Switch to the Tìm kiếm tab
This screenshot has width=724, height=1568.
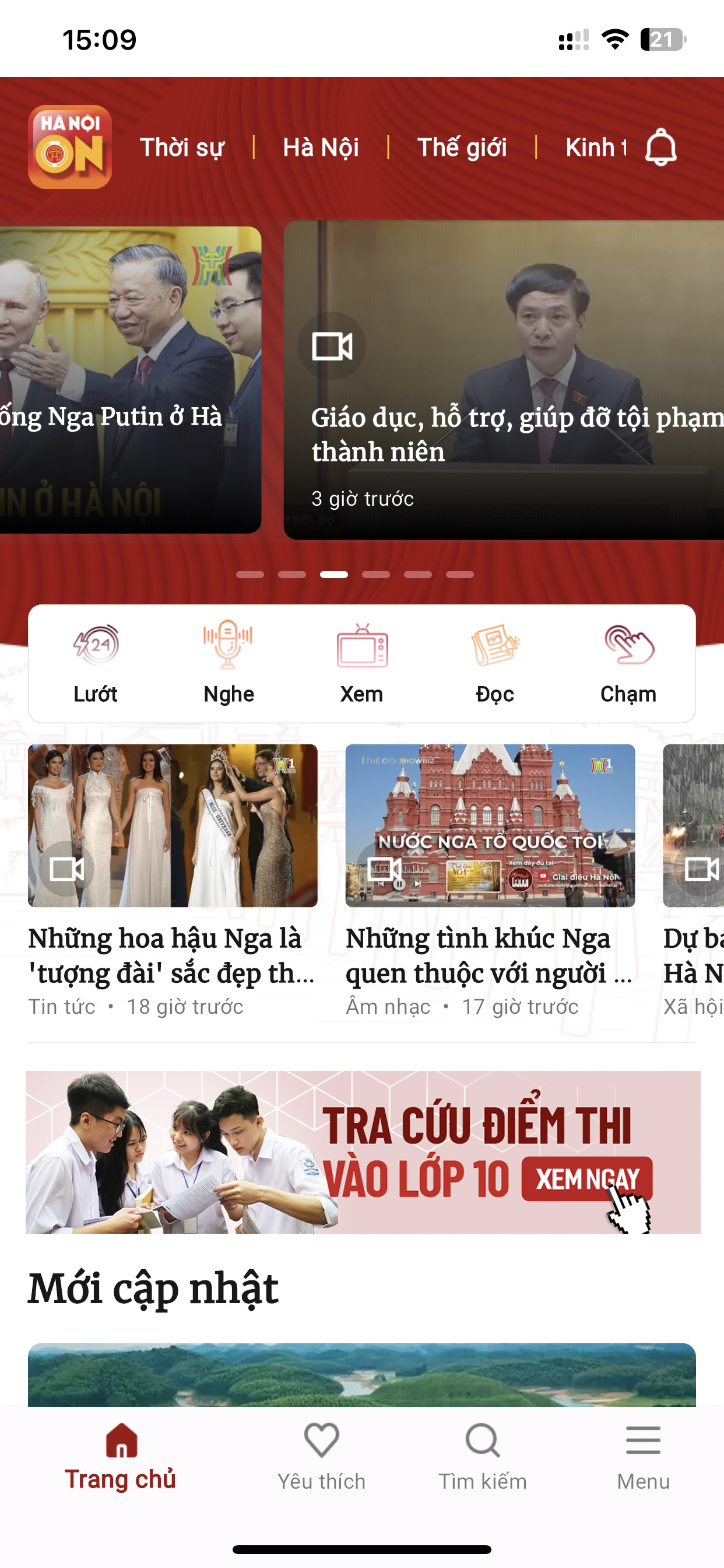[x=483, y=1456]
